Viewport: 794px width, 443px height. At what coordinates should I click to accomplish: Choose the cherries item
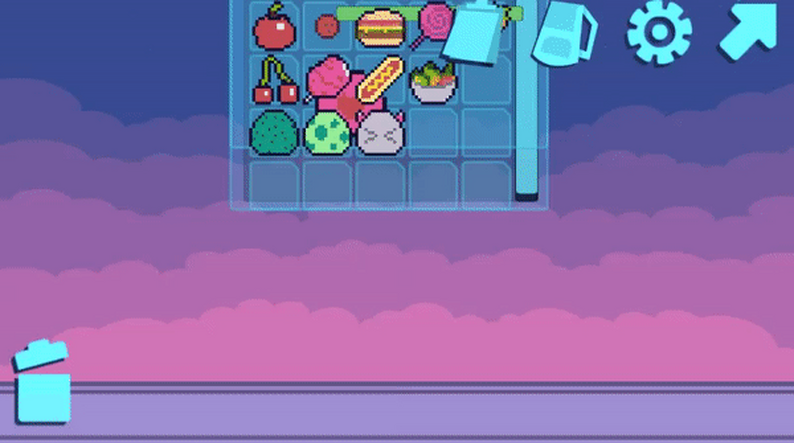[274, 82]
